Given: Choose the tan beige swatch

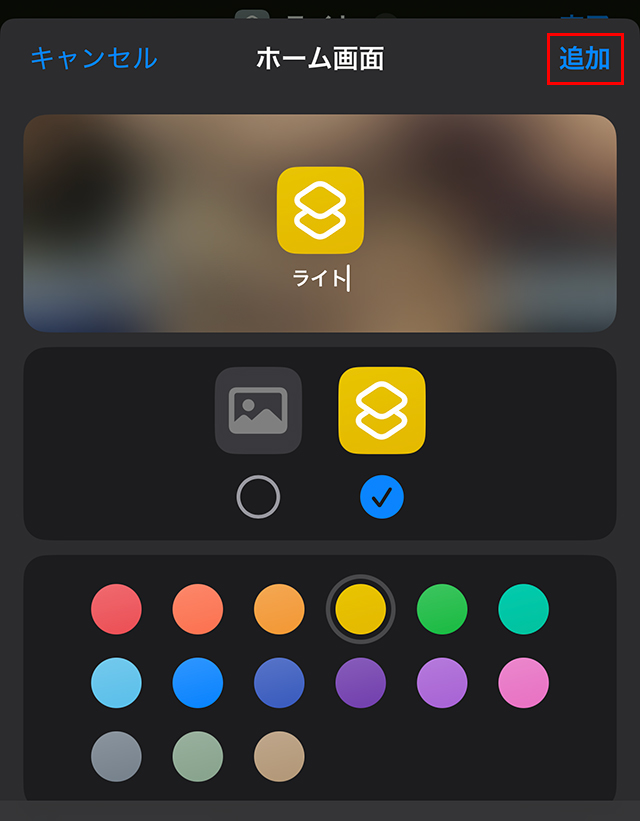Looking at the screenshot, I should pyautogui.click(x=279, y=757).
